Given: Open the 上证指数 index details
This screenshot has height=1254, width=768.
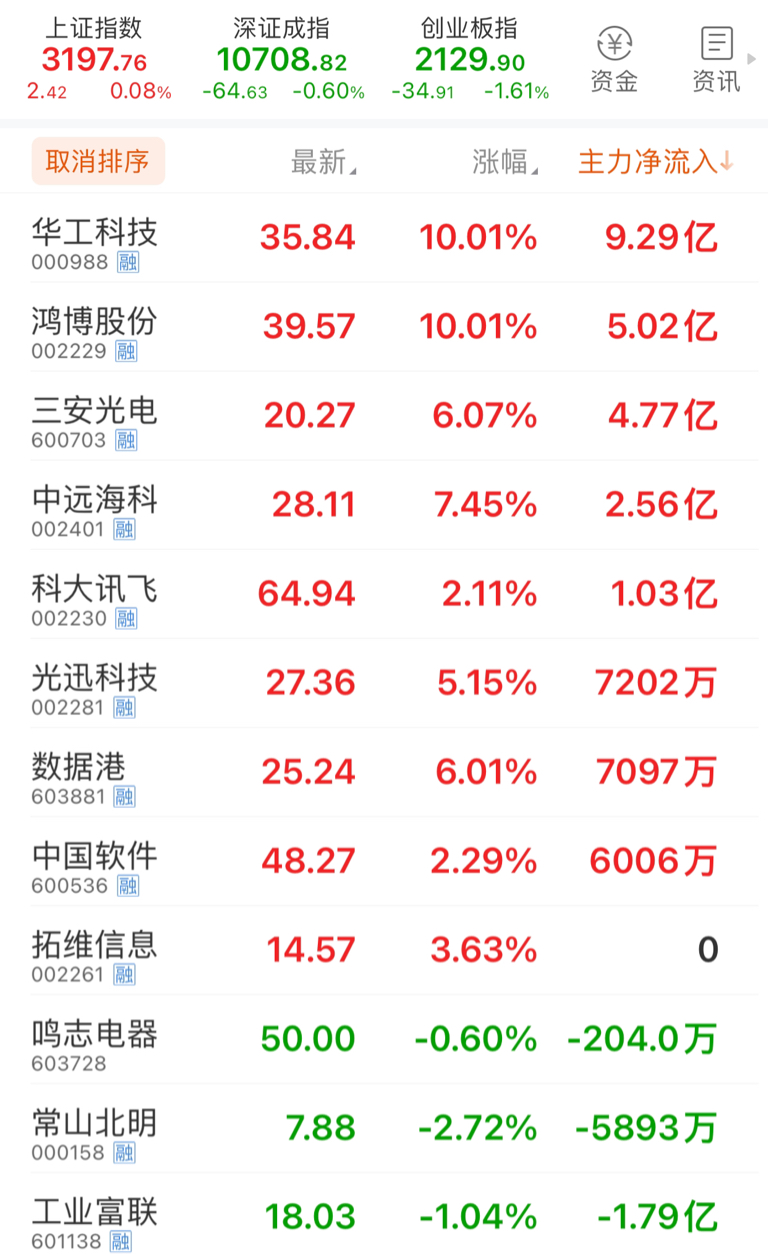Looking at the screenshot, I should click(98, 60).
